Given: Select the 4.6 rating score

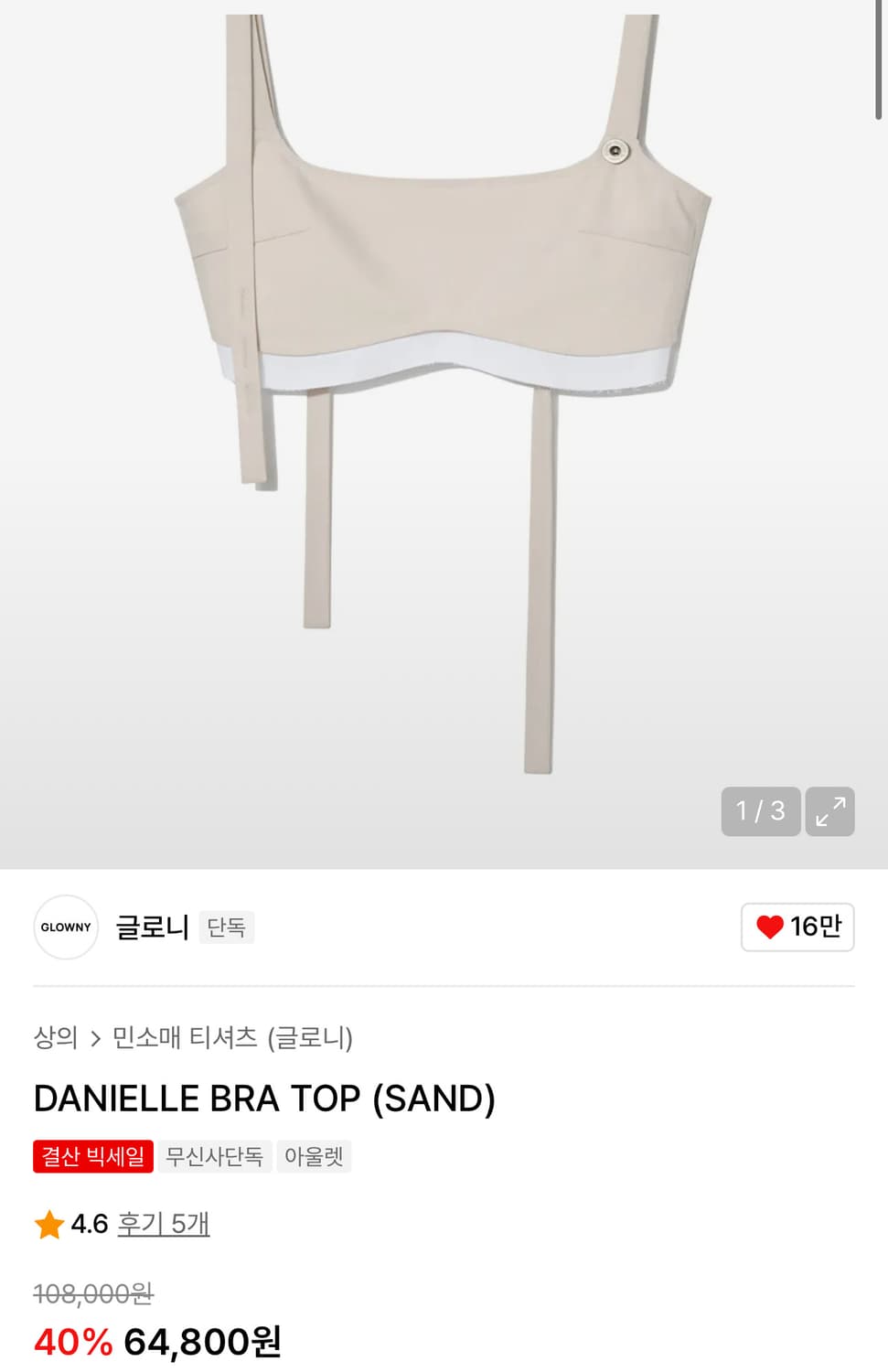Looking at the screenshot, I should pyautogui.click(x=87, y=1223).
